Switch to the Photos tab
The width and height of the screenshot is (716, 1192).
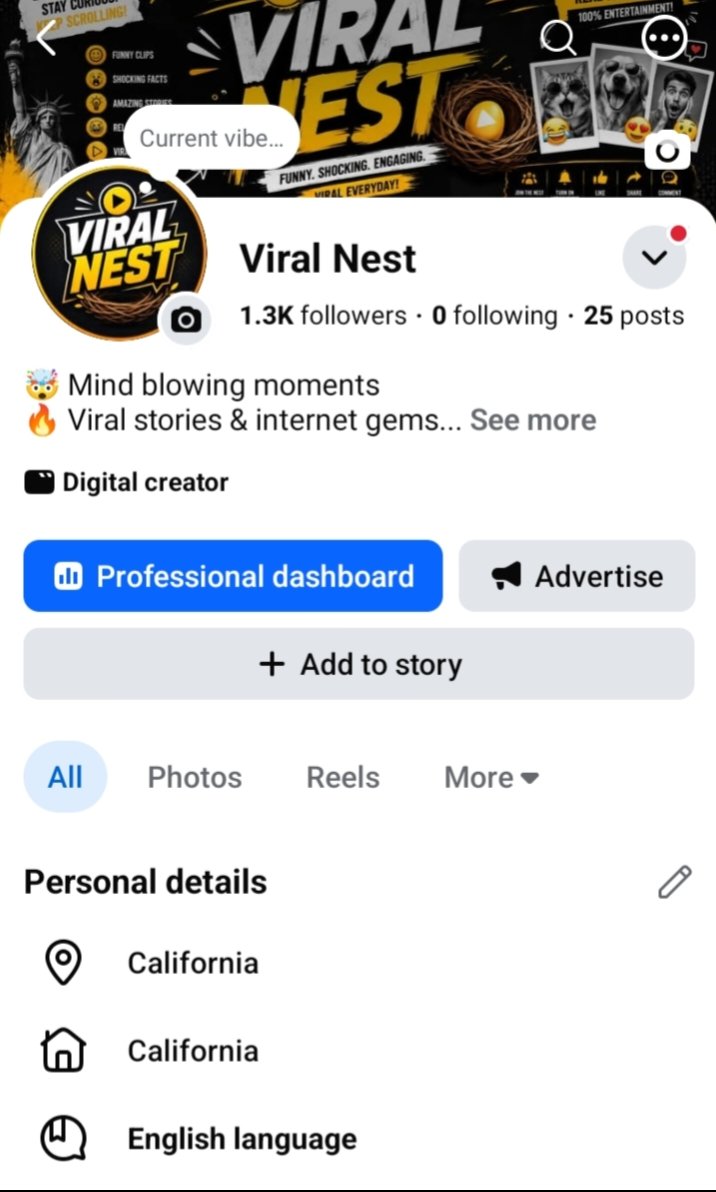tap(195, 777)
